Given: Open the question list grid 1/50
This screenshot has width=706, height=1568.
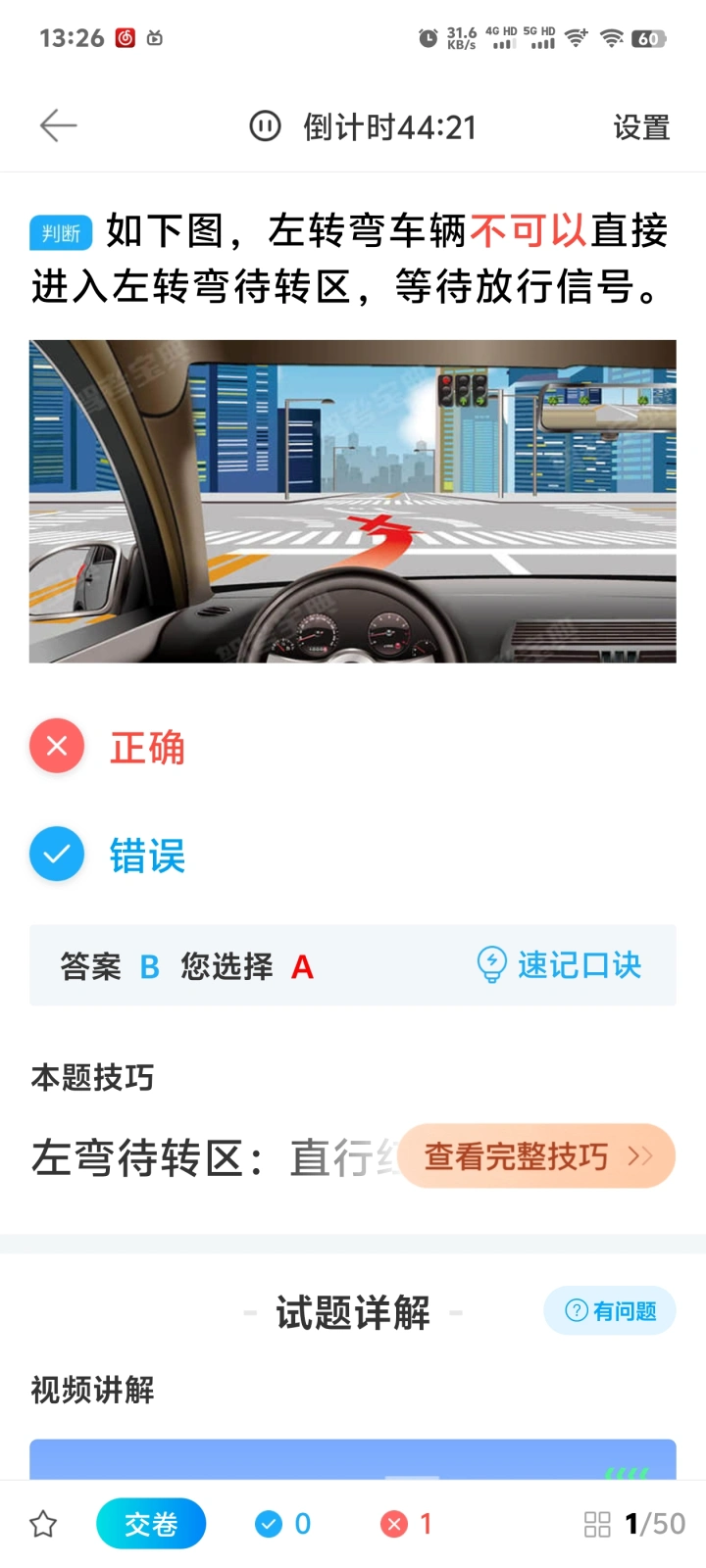Looking at the screenshot, I should click(634, 1524).
